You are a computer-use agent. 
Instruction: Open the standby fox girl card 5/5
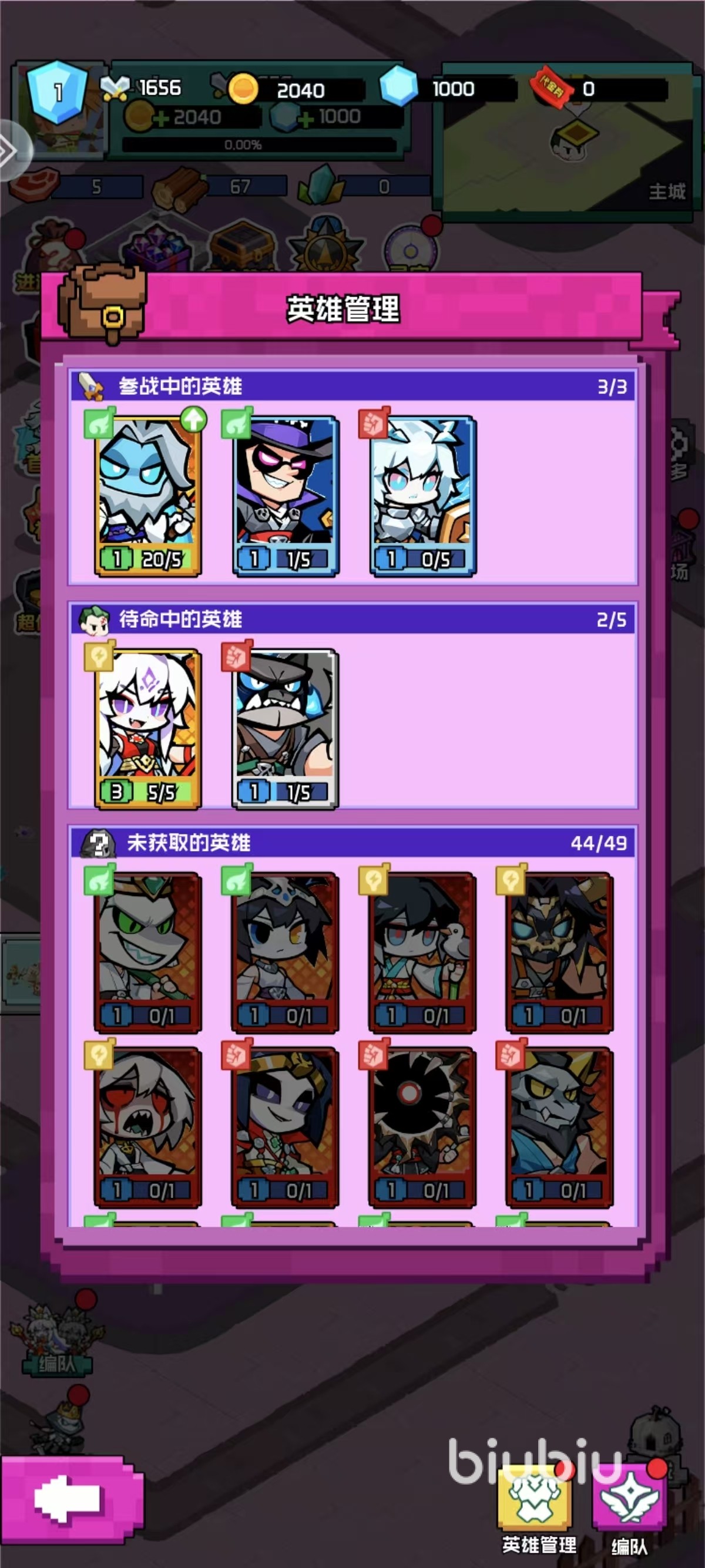pos(148,729)
